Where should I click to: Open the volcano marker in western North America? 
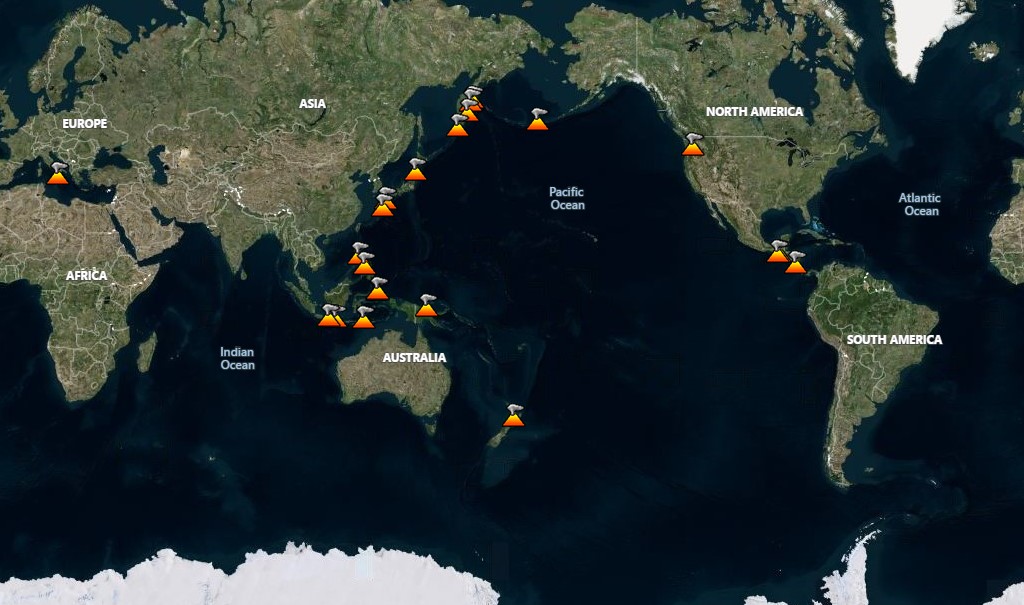click(x=692, y=146)
